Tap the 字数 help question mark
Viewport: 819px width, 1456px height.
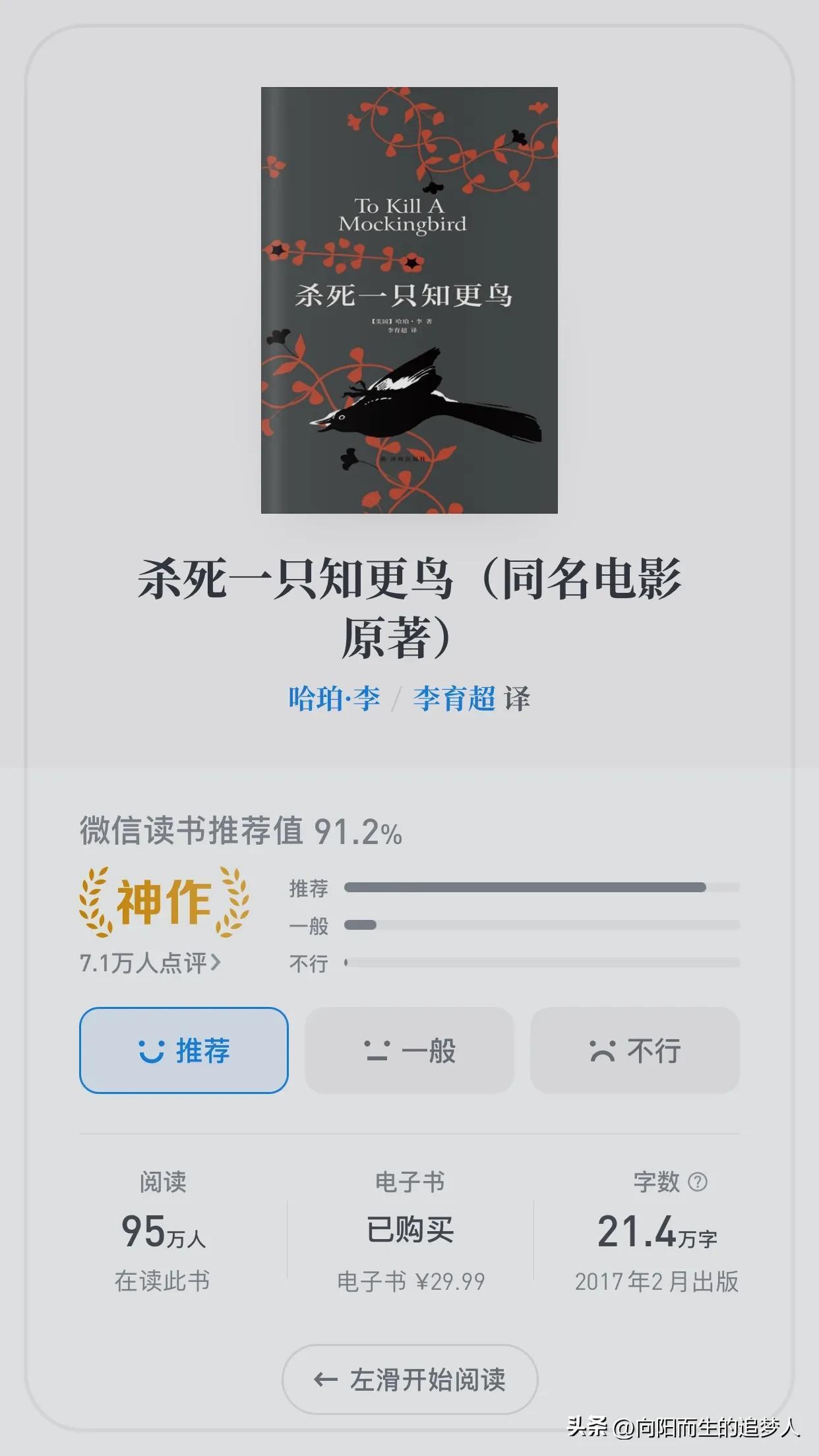(x=698, y=1182)
